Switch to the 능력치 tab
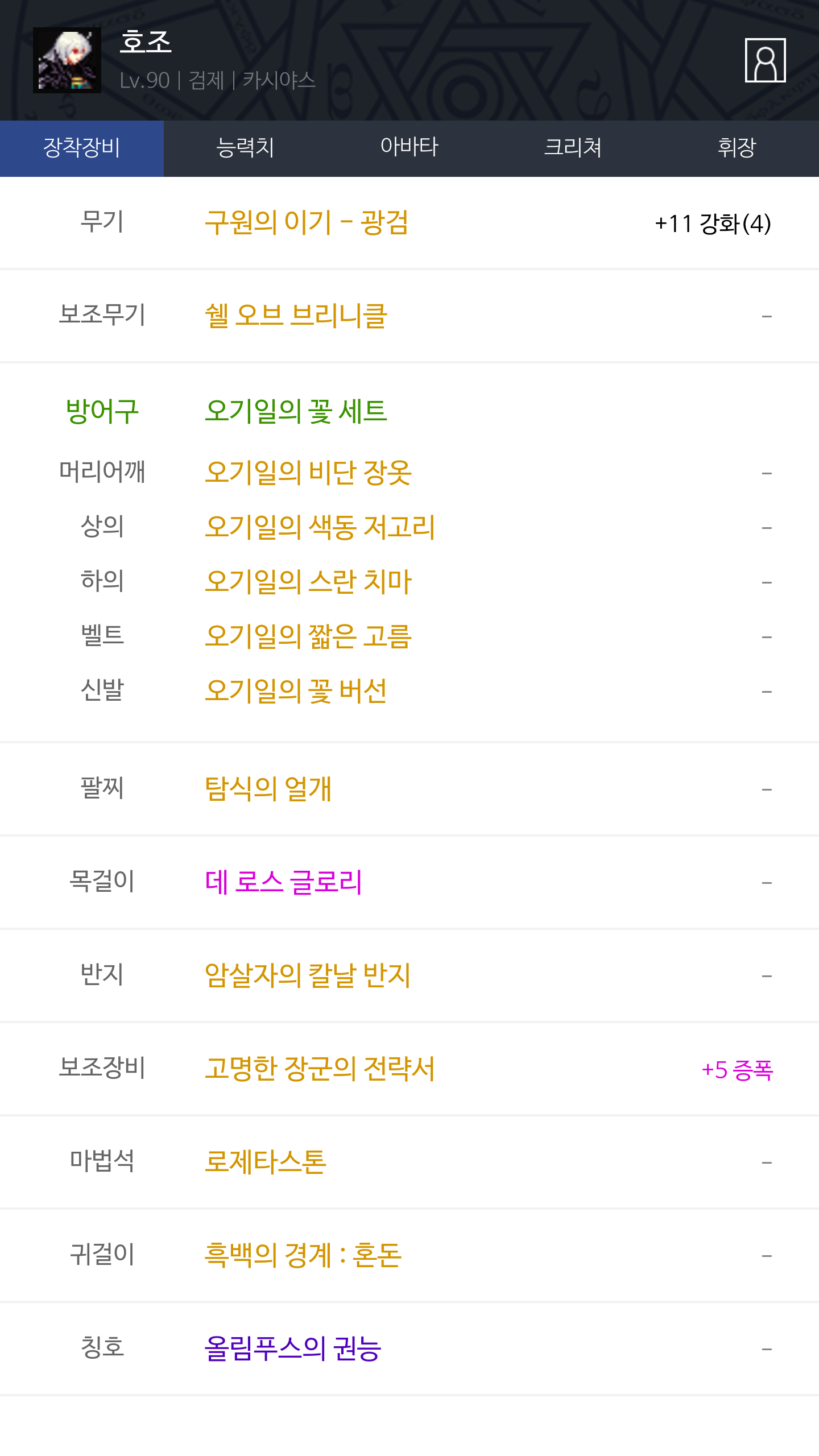The height and width of the screenshot is (1456, 819). pyautogui.click(x=246, y=148)
